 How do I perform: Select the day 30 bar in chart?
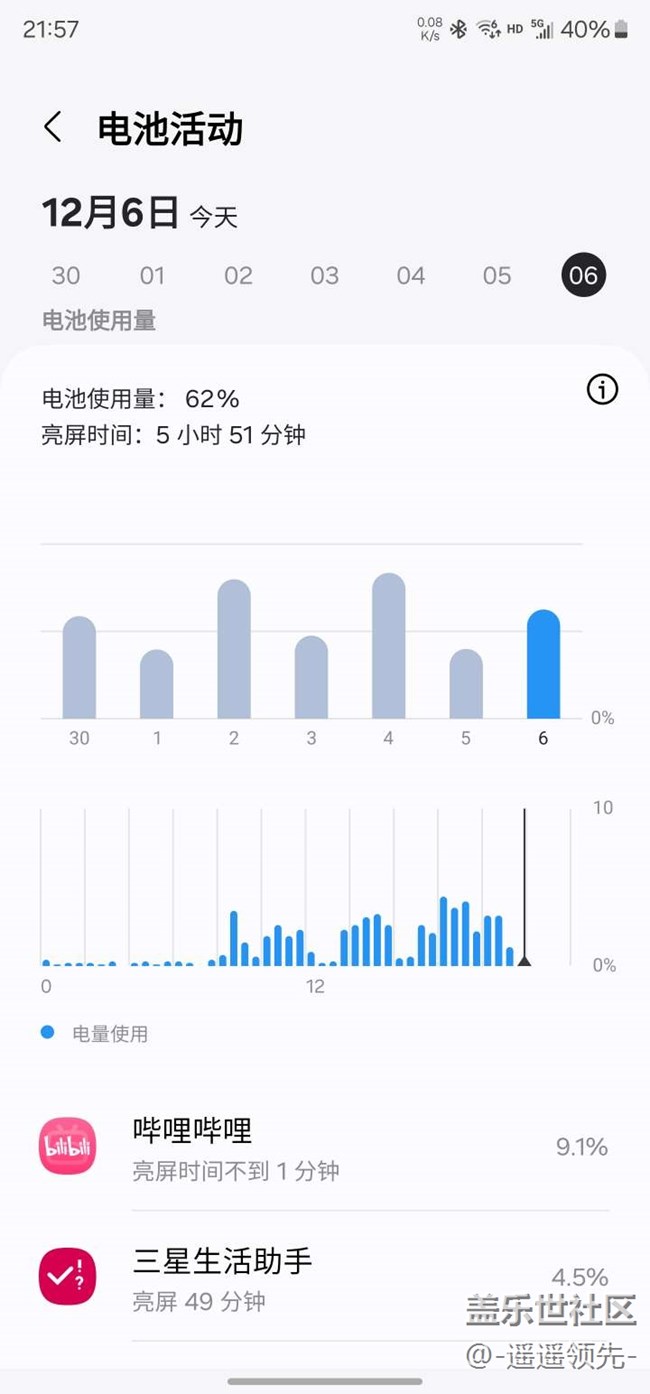pyautogui.click(x=79, y=667)
